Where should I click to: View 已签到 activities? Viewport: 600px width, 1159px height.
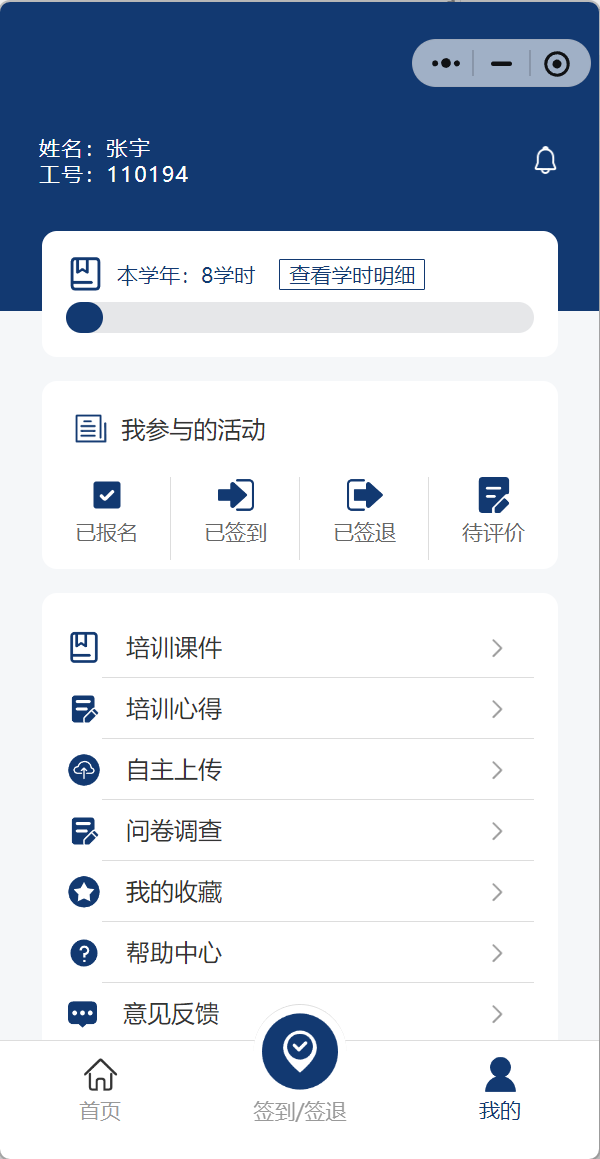[x=236, y=512]
